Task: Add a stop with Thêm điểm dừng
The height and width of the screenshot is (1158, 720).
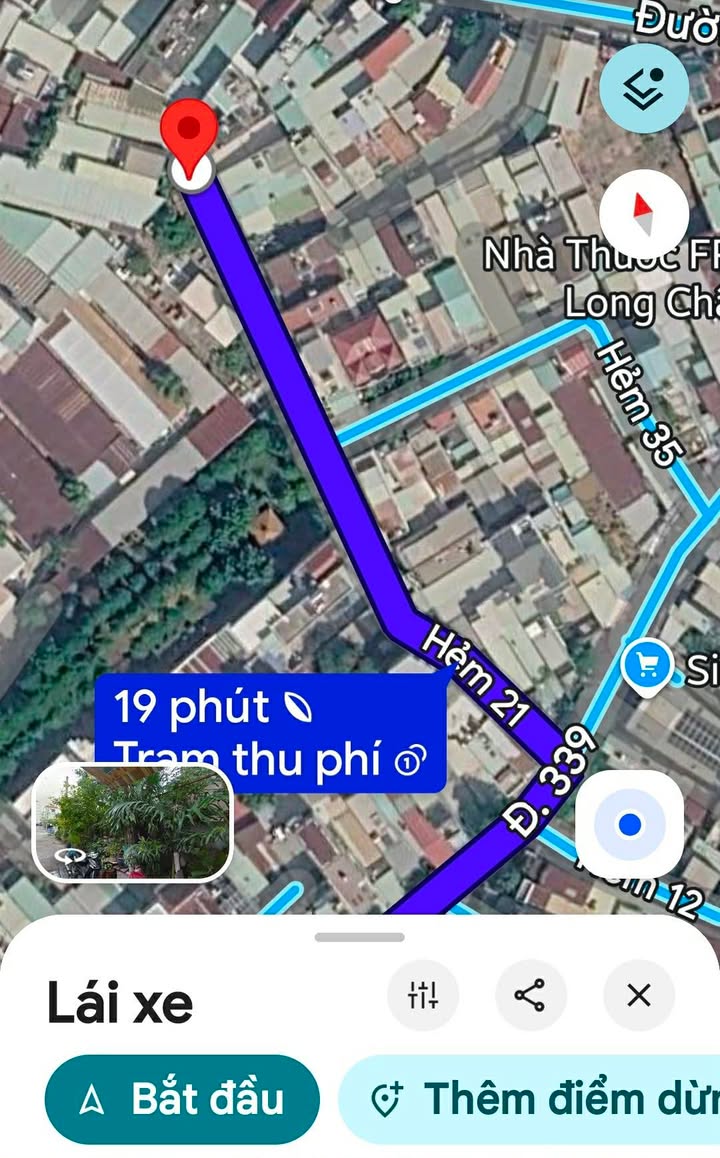Action: point(529,1100)
